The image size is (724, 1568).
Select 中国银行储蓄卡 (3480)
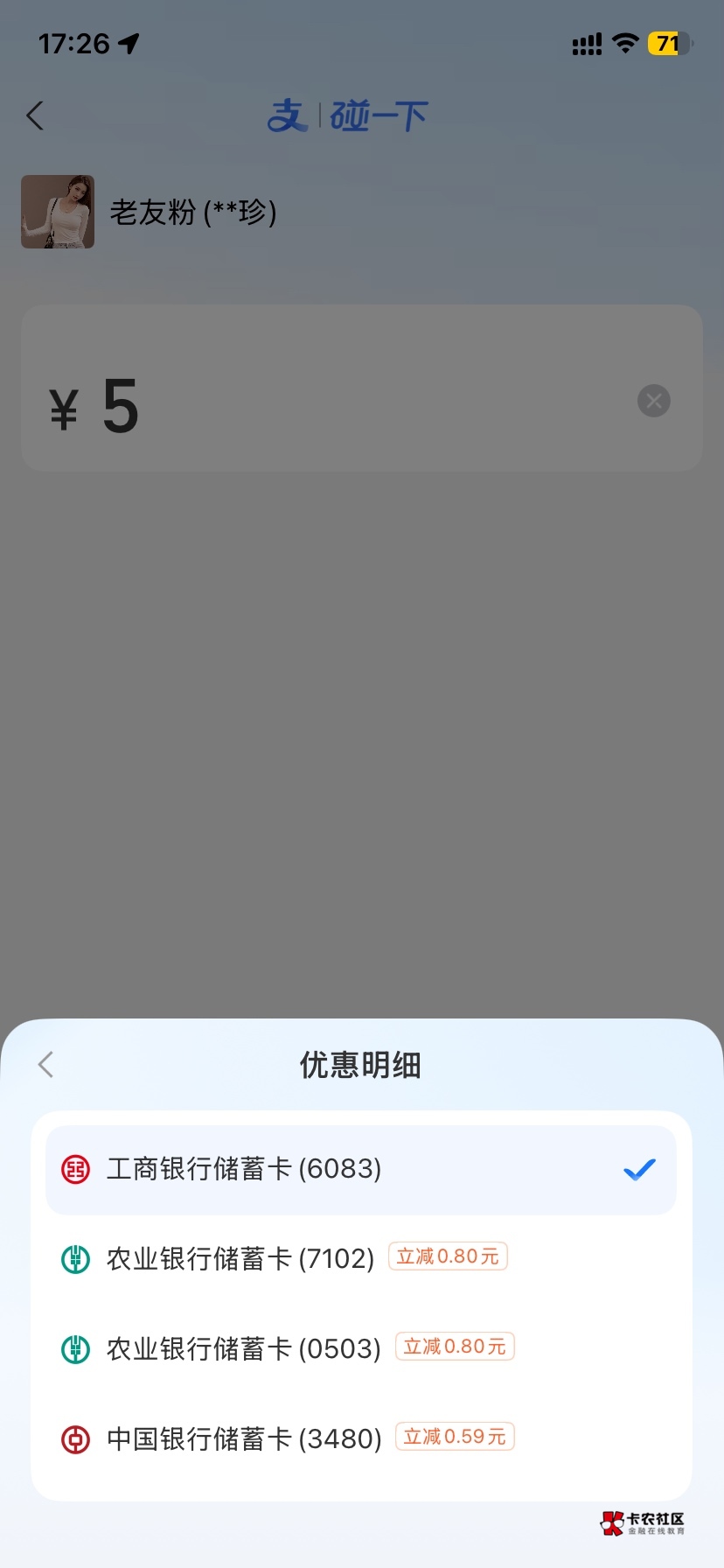coord(361,1438)
